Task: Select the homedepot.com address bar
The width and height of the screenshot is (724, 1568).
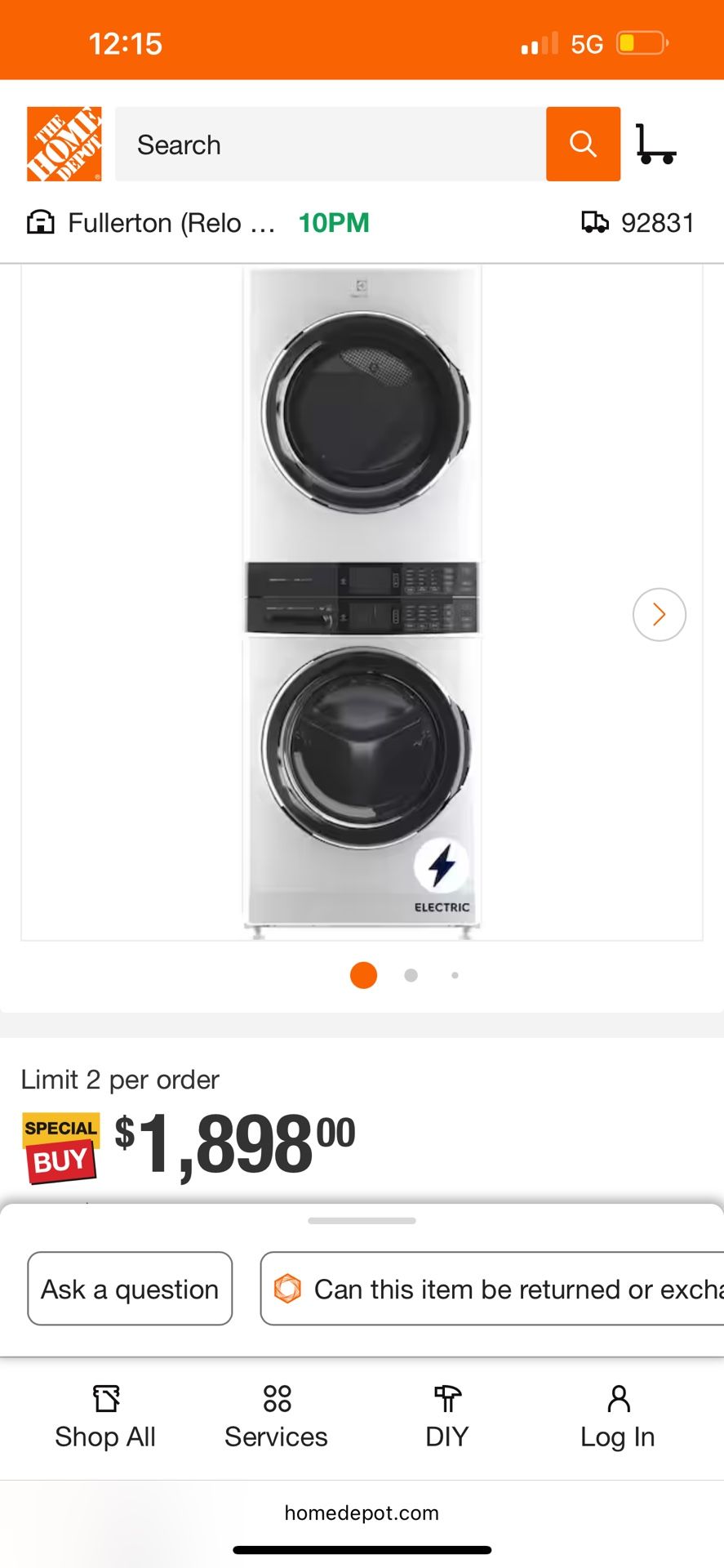Action: pos(362,1513)
